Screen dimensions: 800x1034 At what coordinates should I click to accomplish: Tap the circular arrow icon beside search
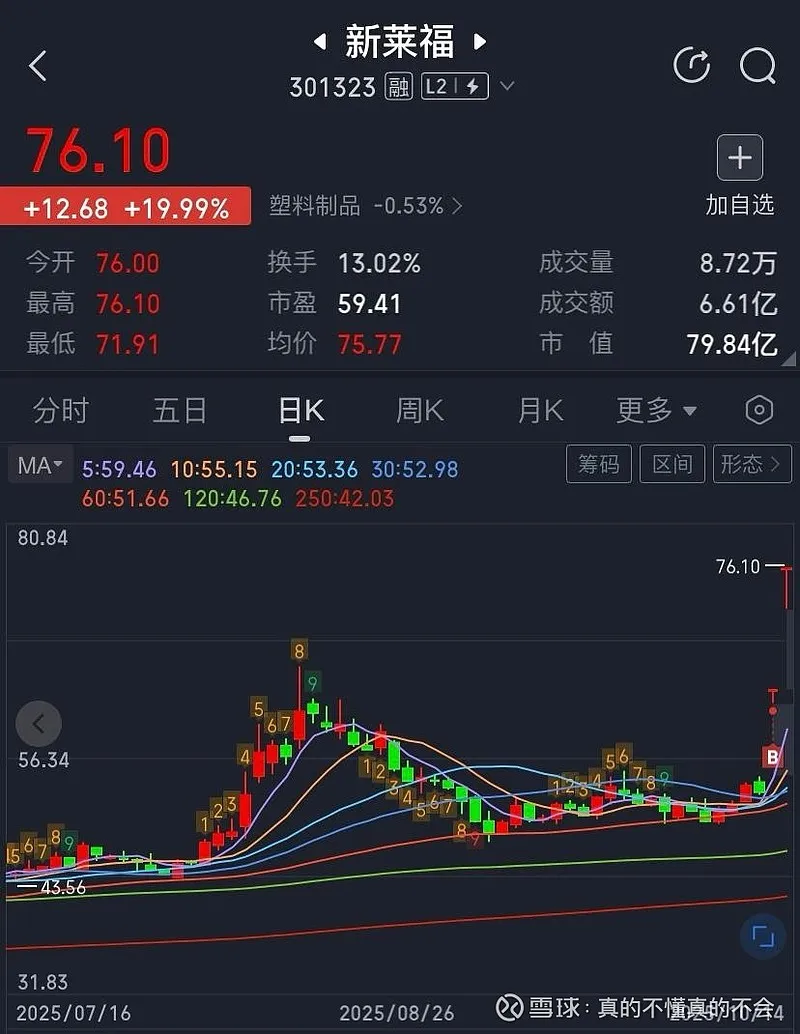(x=692, y=66)
